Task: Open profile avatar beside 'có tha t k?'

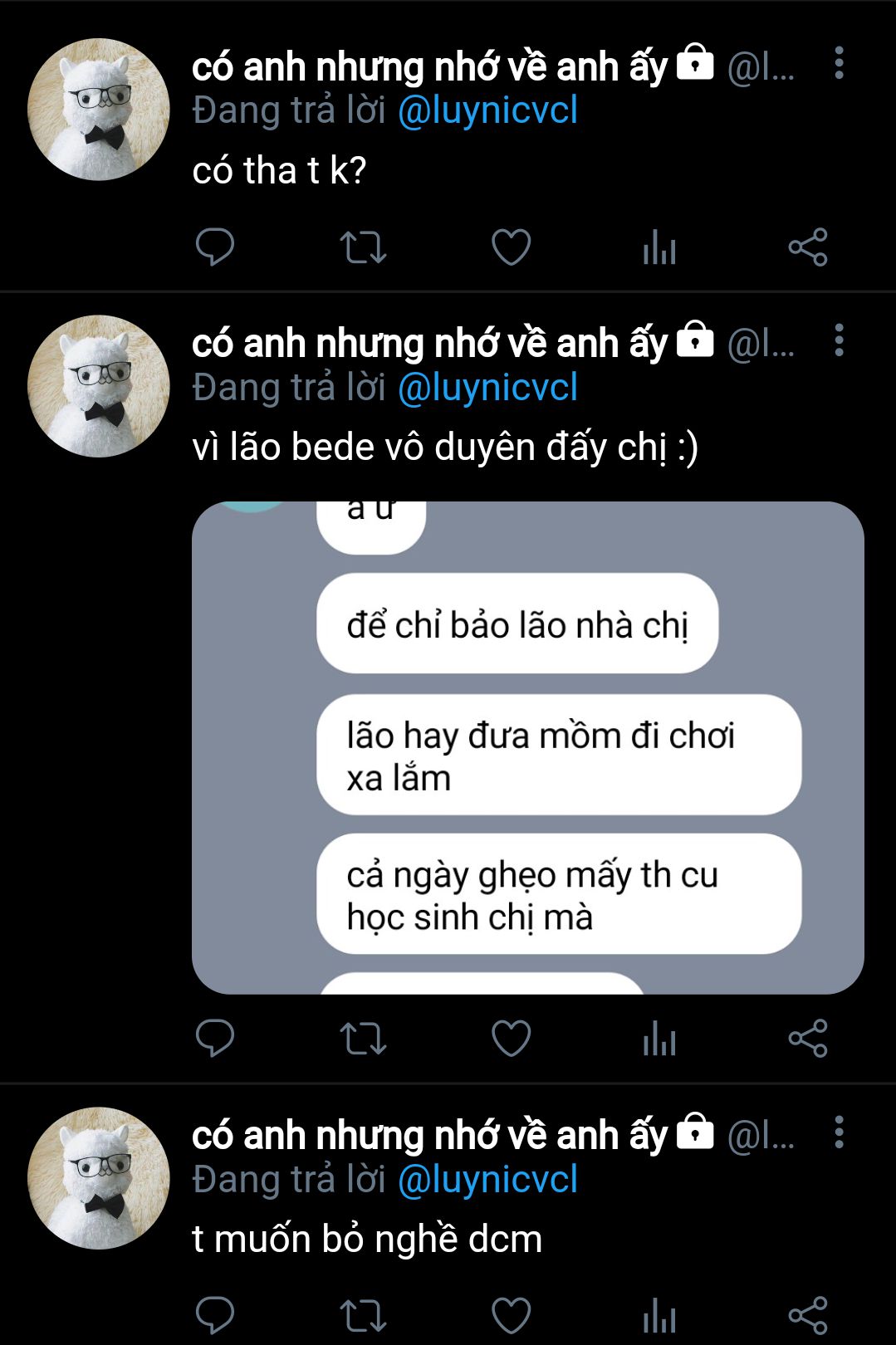Action: (98, 110)
